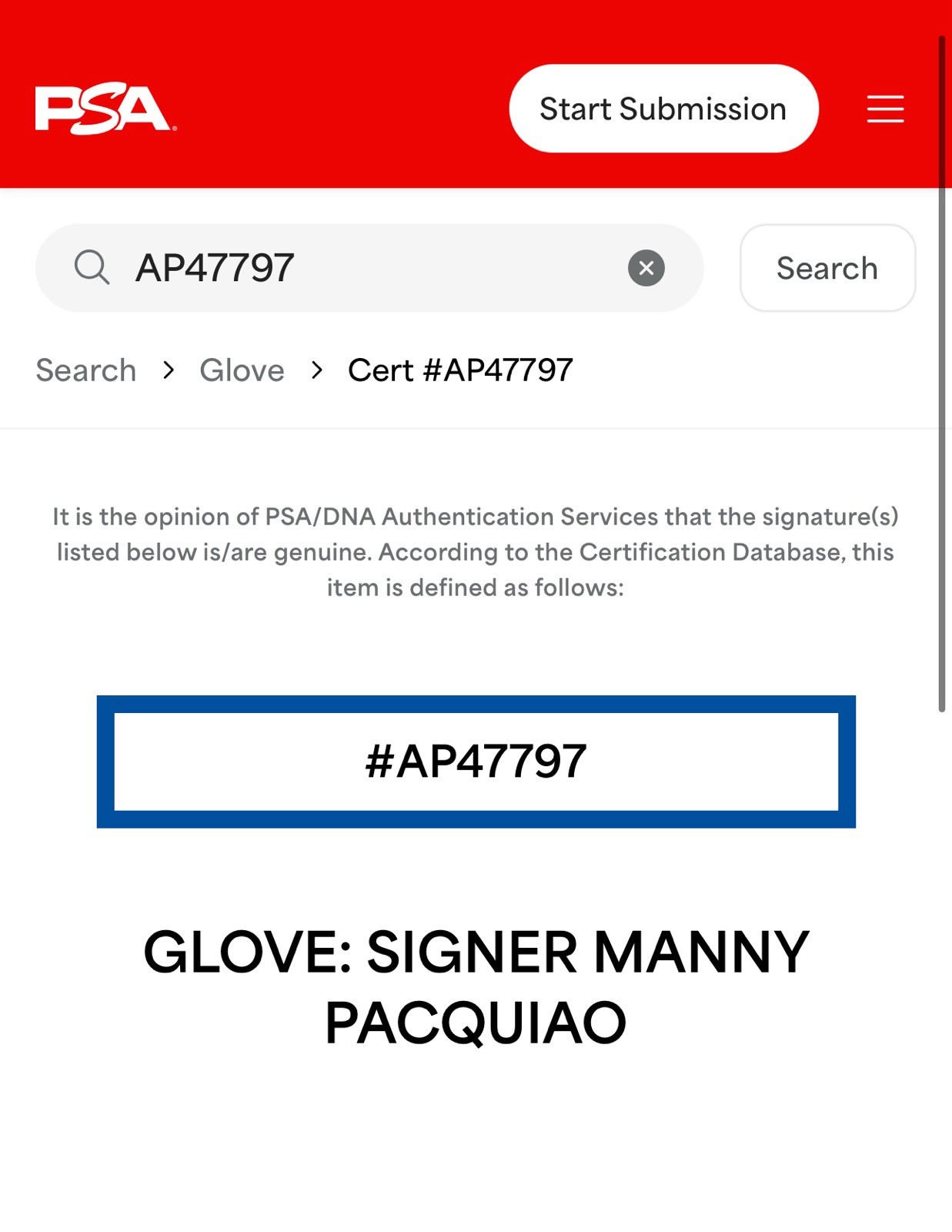Tap the Search button
The image size is (952, 1232).
click(x=827, y=268)
